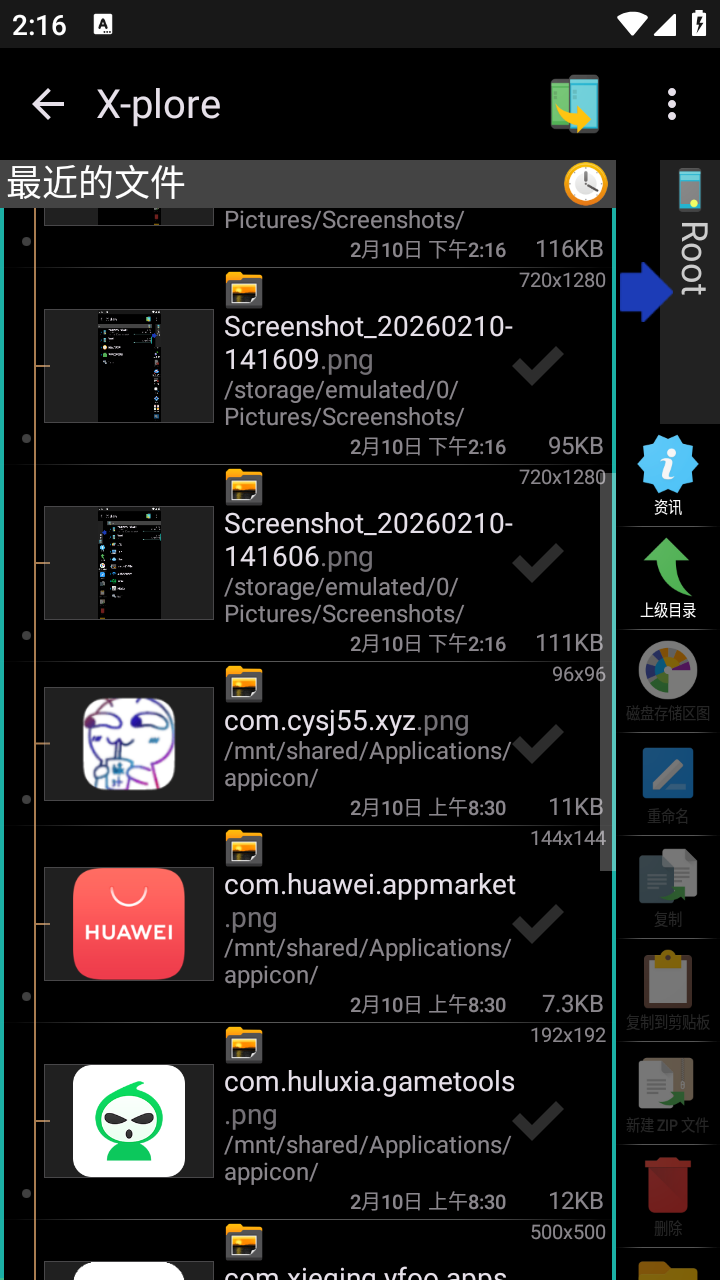720x1280 pixels.
Task: Open 磁盘存储区图 disk map
Action: 668,682
